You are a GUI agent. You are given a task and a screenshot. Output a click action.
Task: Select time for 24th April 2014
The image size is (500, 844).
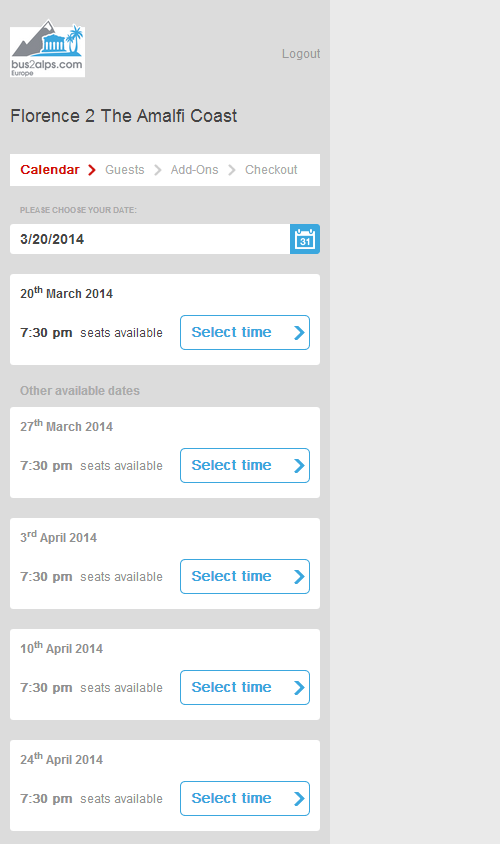(x=245, y=798)
